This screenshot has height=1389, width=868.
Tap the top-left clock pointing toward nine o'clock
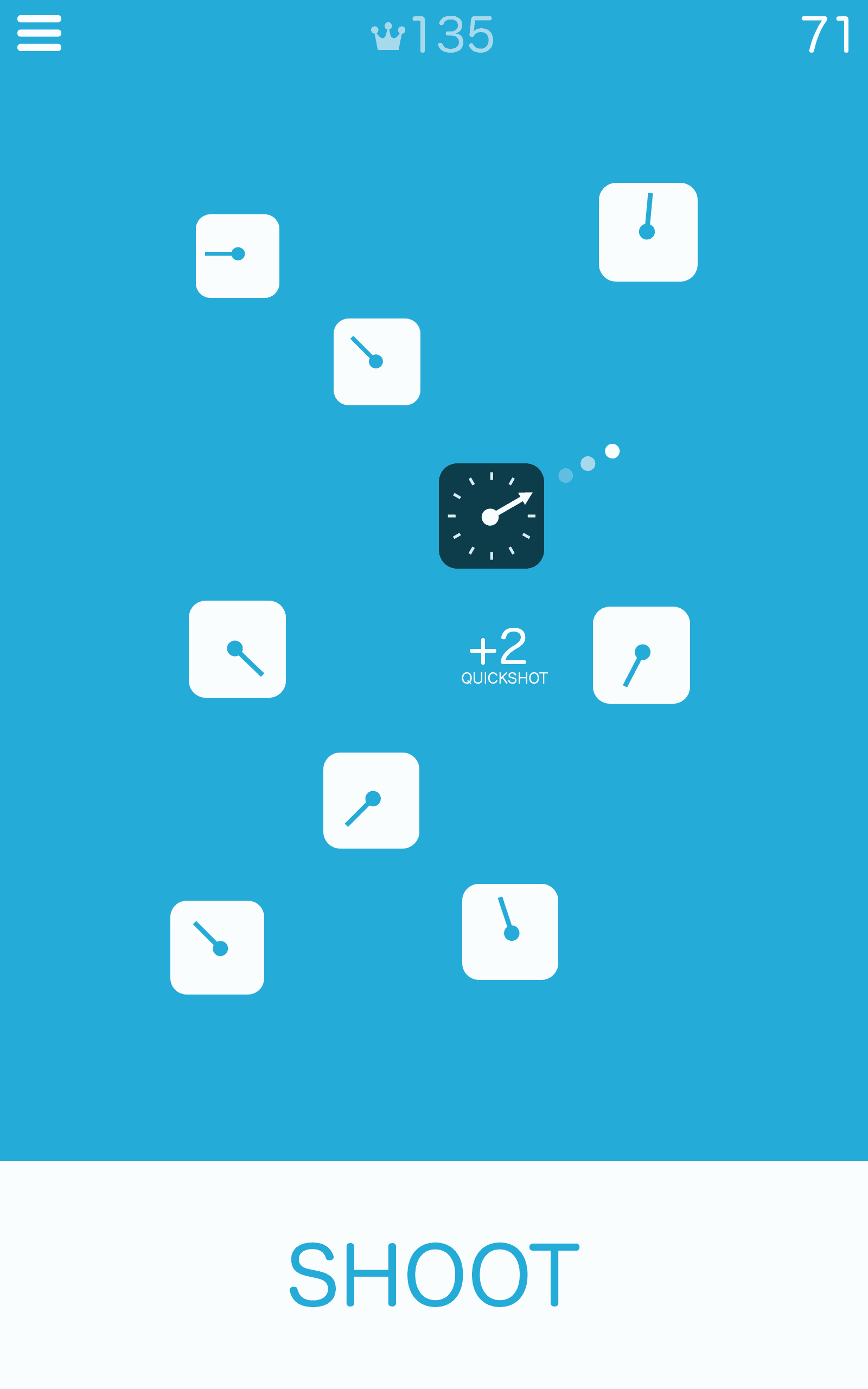(237, 256)
